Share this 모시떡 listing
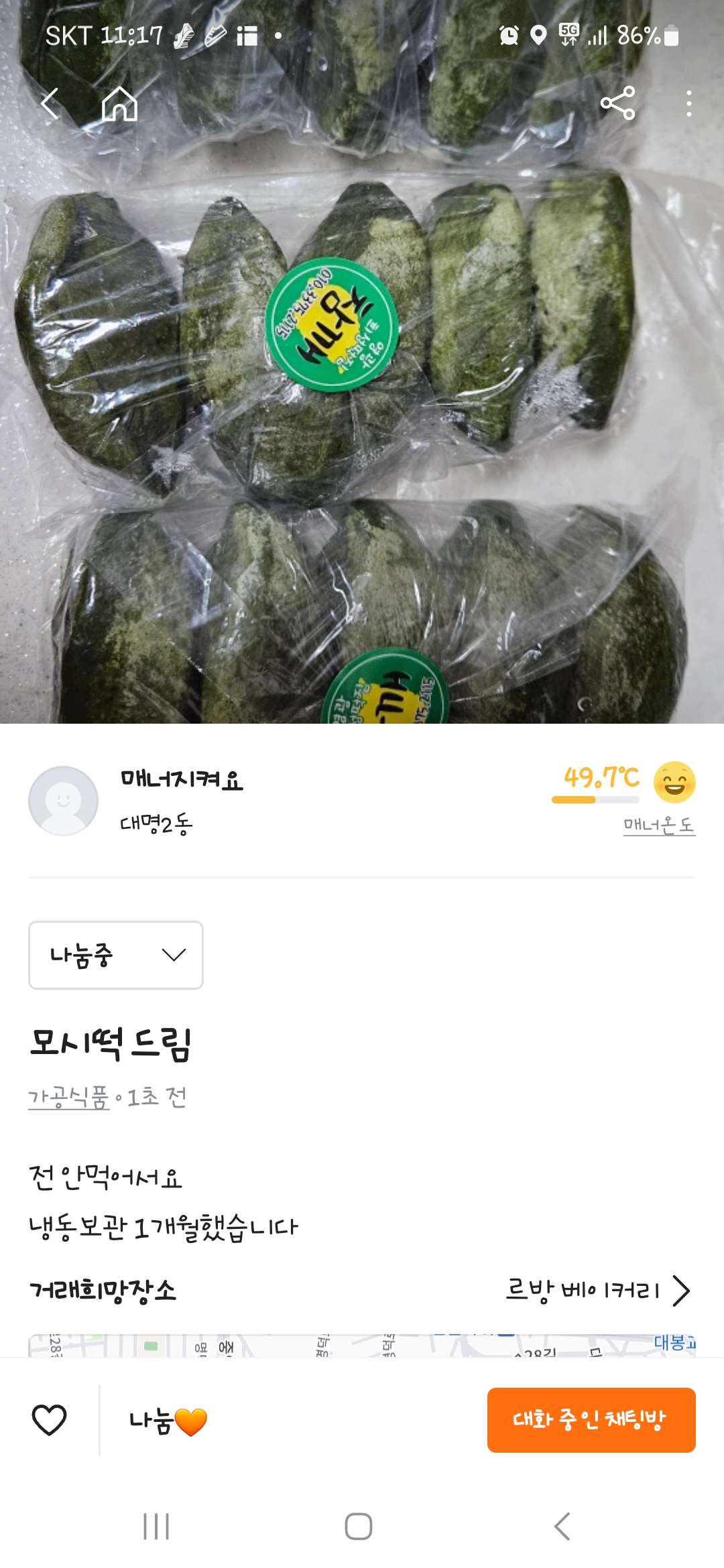724x1568 pixels. [x=617, y=103]
